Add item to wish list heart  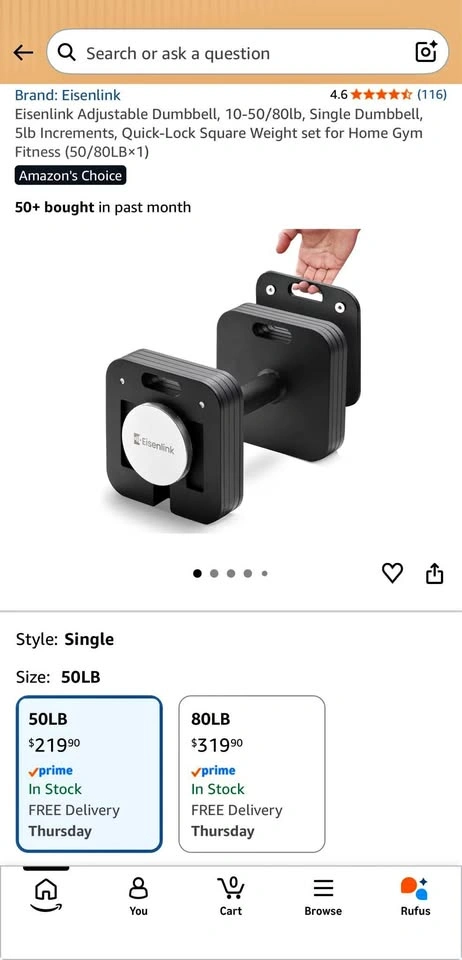(x=392, y=573)
